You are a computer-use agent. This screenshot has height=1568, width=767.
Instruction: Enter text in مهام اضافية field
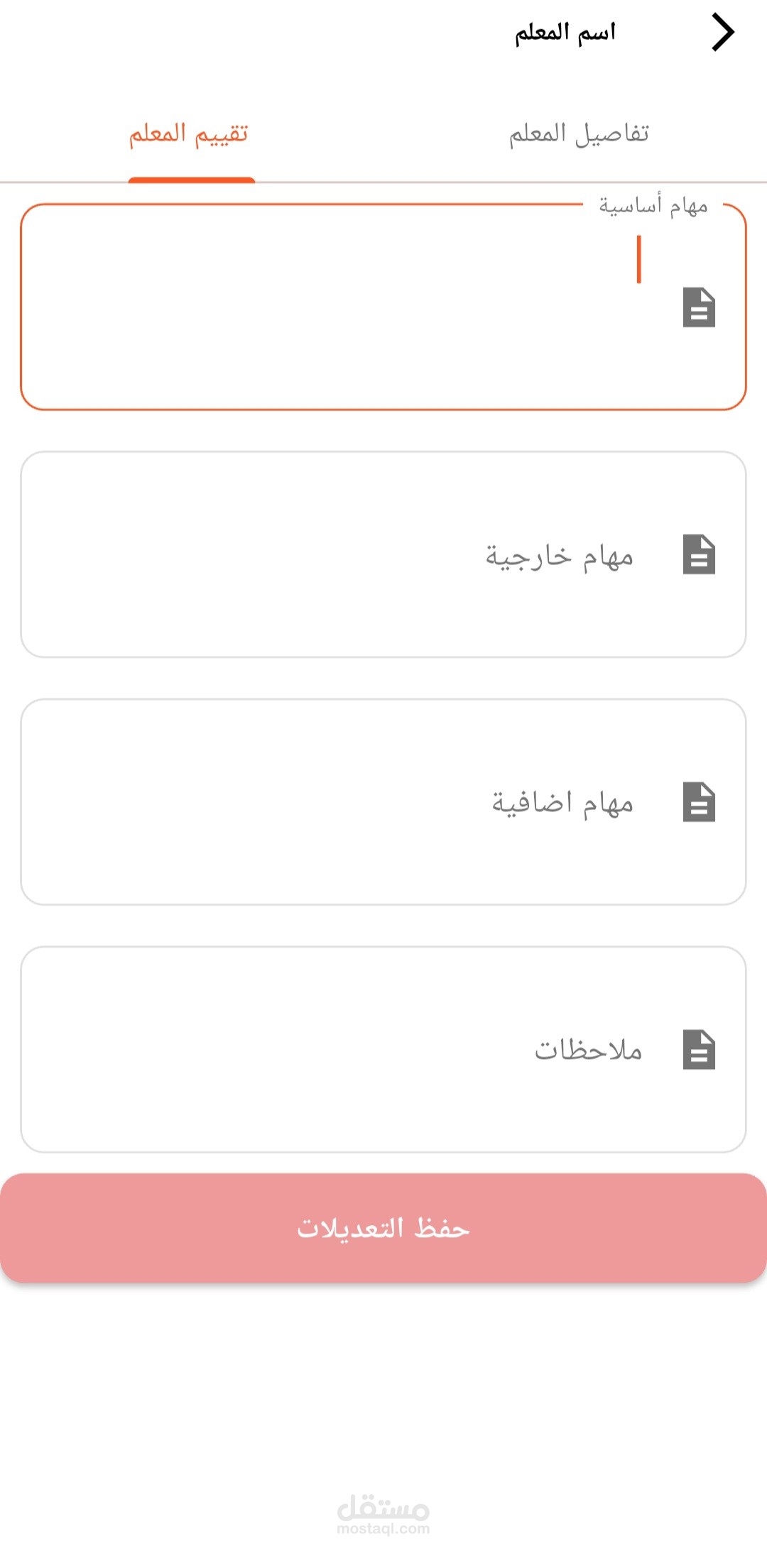383,802
